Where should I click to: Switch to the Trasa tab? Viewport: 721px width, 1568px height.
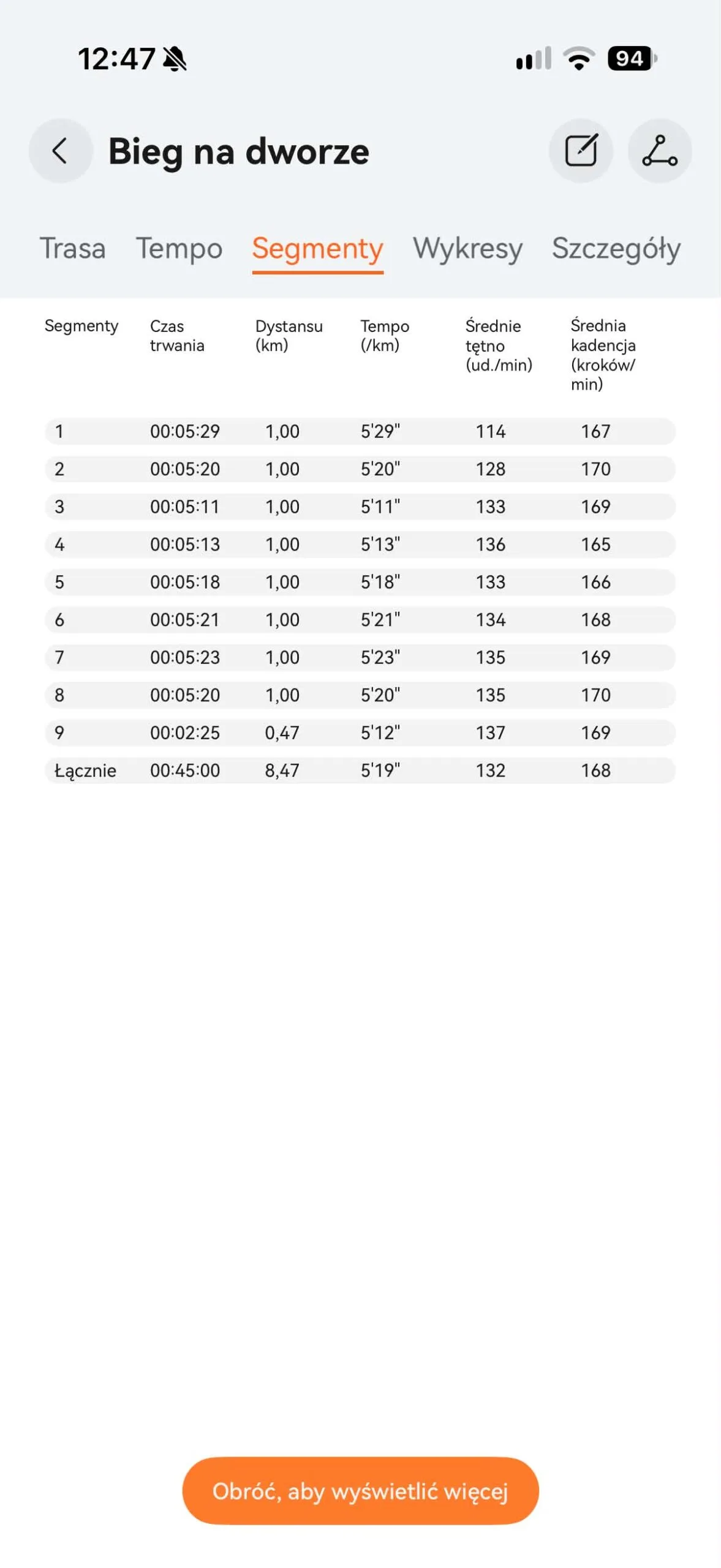[73, 248]
